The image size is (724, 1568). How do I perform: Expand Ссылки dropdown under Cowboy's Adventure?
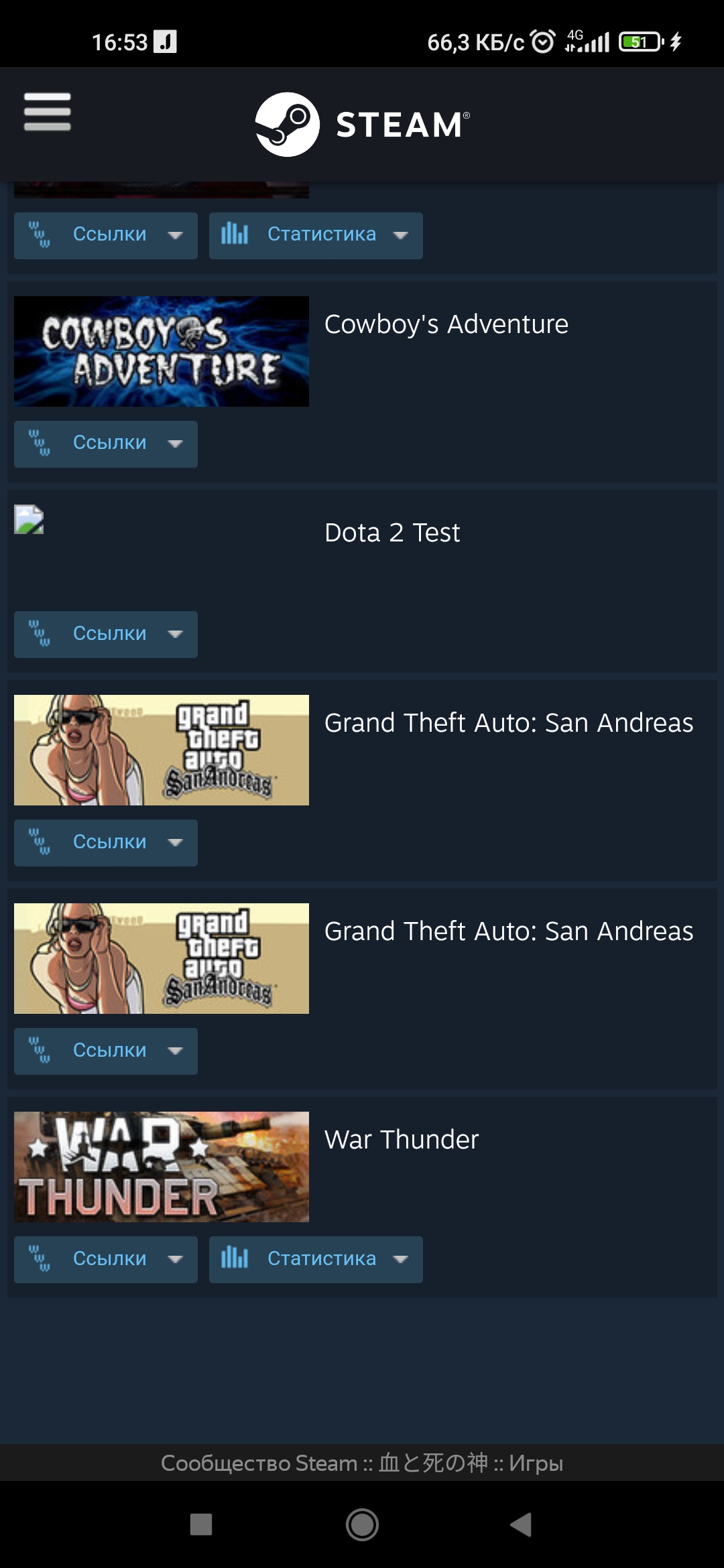pyautogui.click(x=106, y=444)
